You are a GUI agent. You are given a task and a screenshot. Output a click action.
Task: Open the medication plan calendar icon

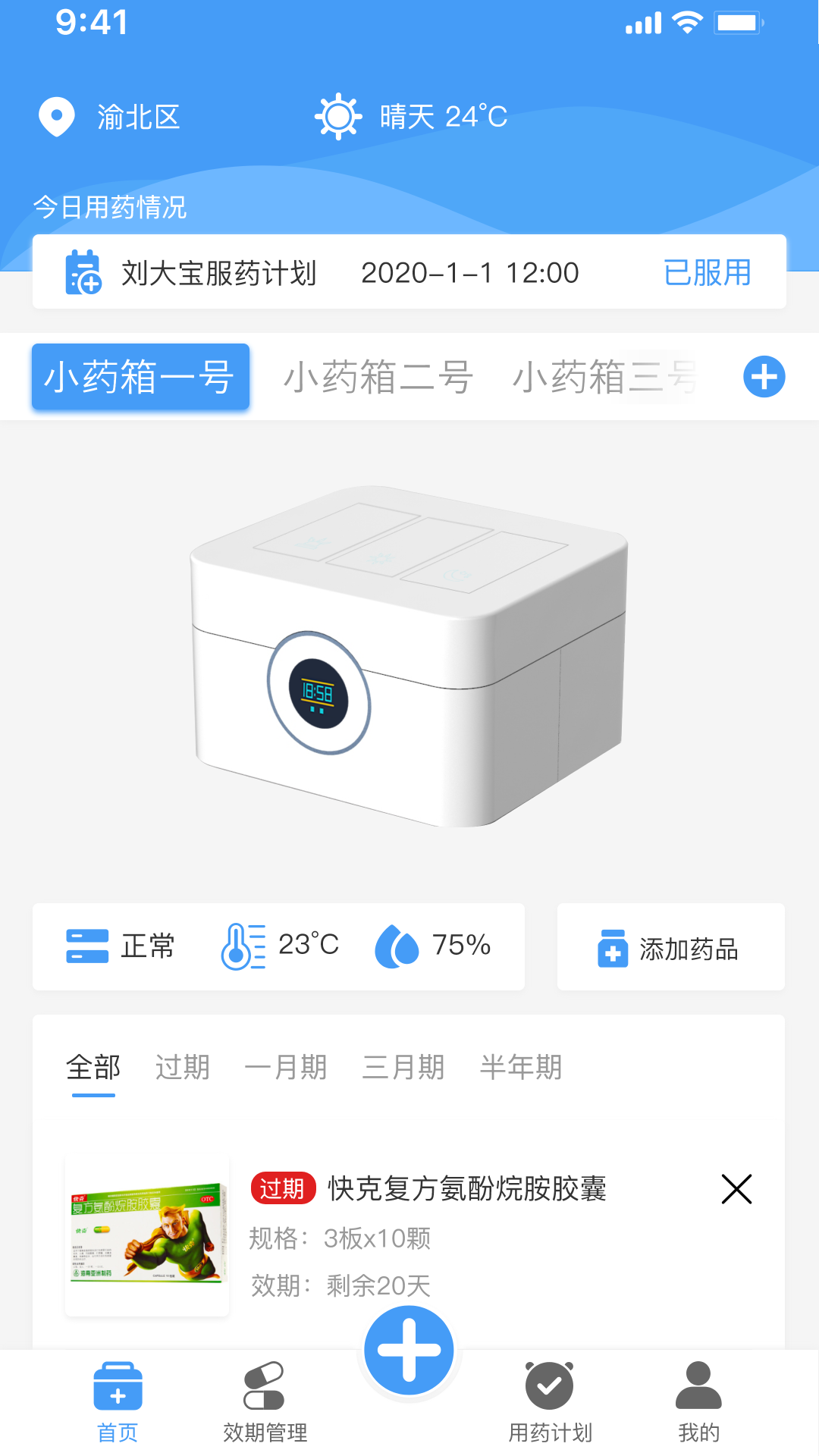82,273
